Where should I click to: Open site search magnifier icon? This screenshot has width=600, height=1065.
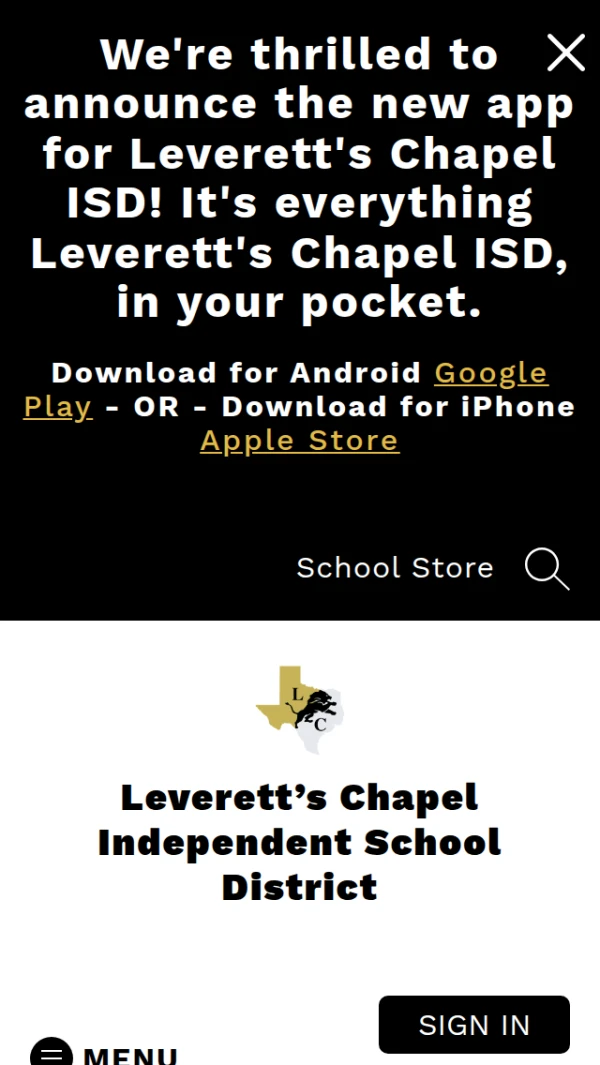(546, 569)
